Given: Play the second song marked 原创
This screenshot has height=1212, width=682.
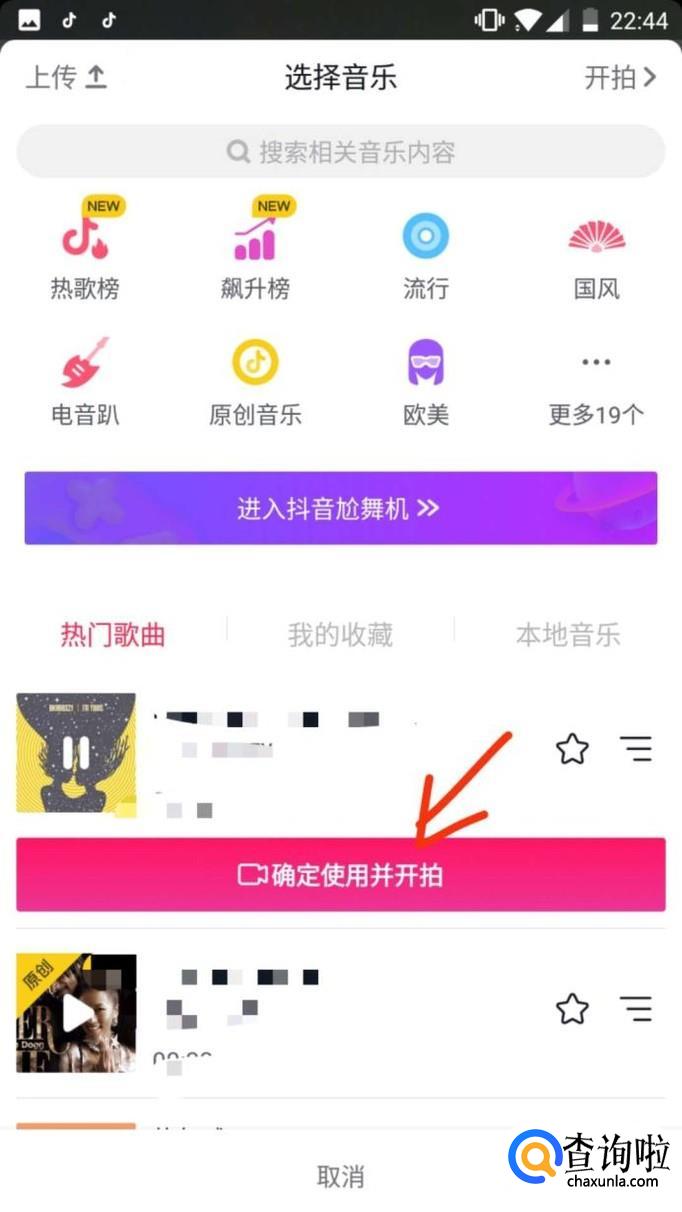Looking at the screenshot, I should click(x=76, y=1013).
